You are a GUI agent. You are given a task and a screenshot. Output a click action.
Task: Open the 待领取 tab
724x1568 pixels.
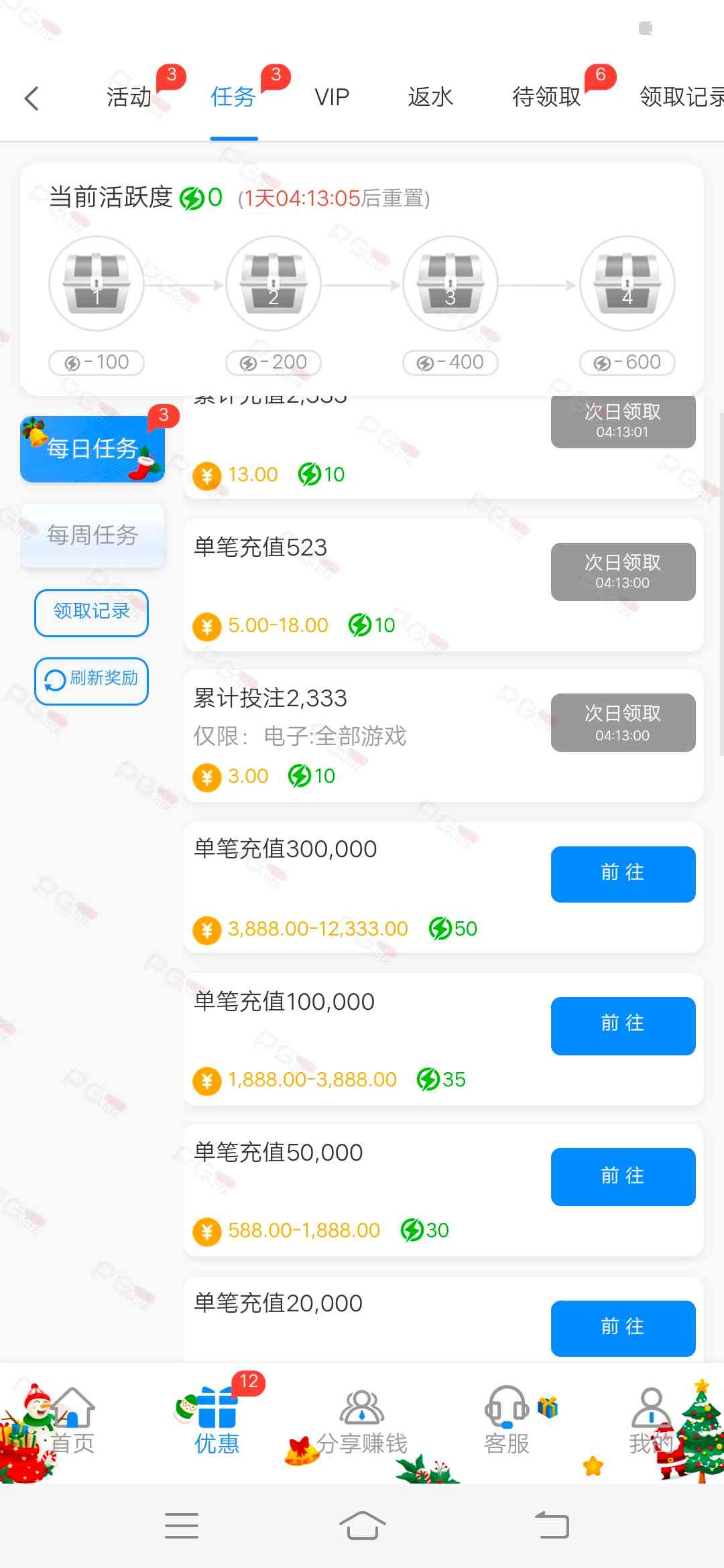[546, 97]
